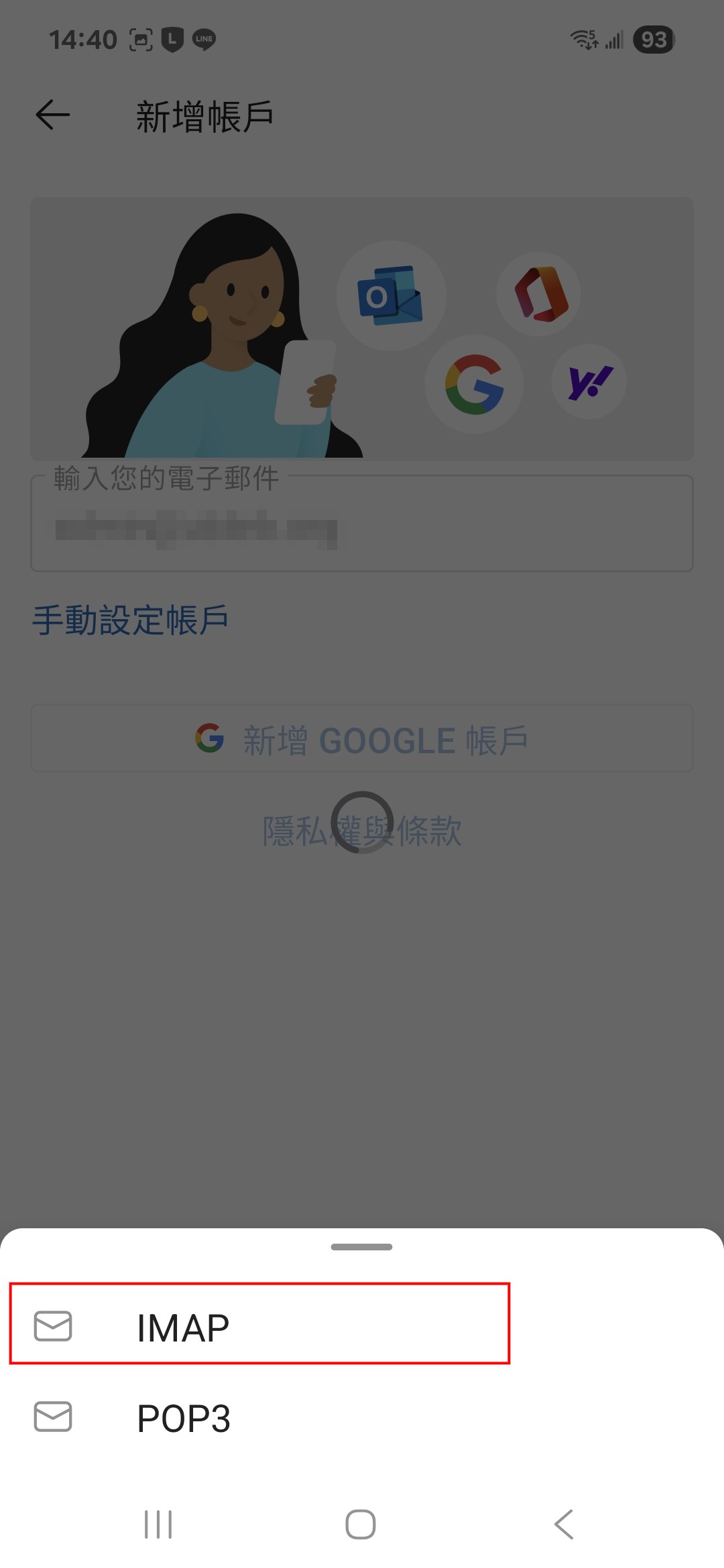The image size is (724, 1568).
Task: Go back with the system back button
Action: point(564,1524)
